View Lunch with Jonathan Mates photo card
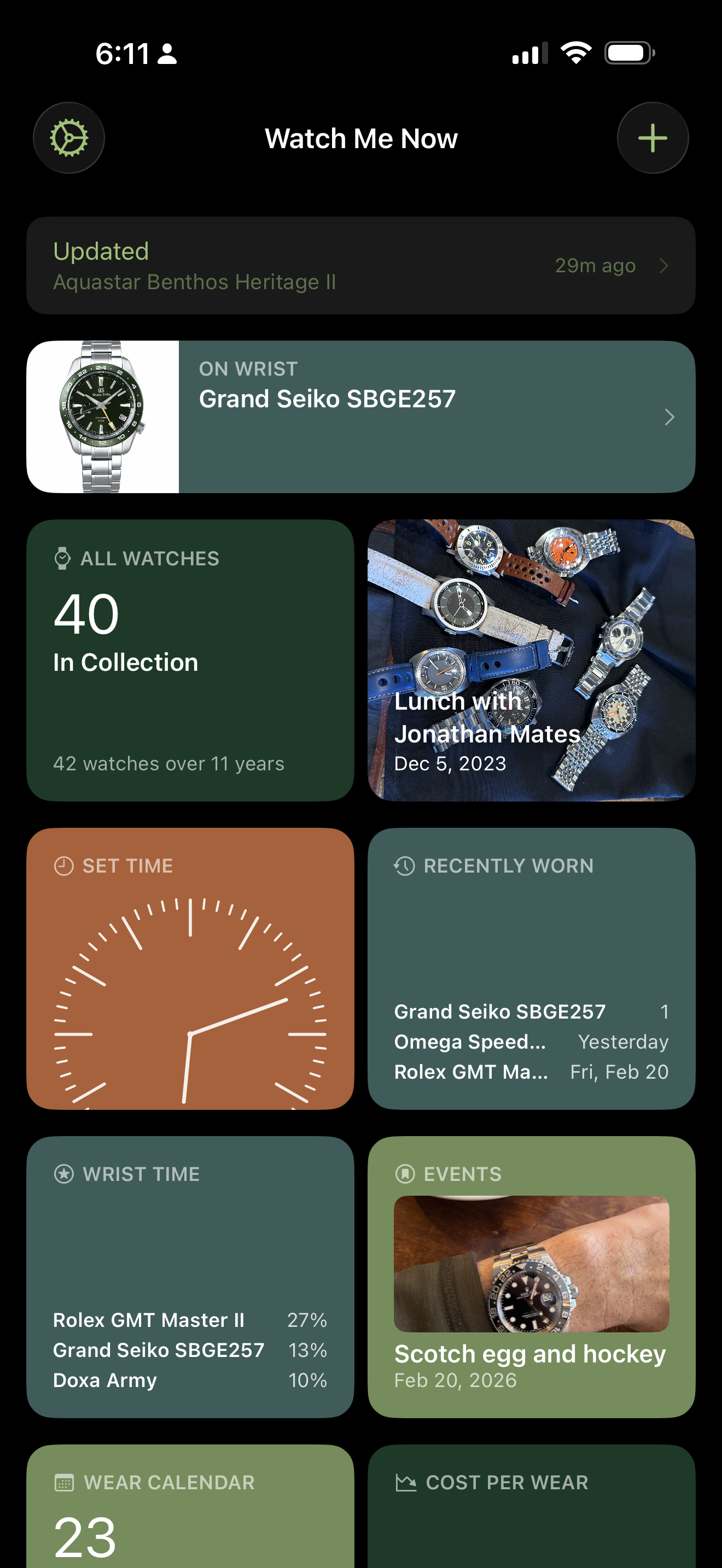Screen dimensions: 722x1568 pos(531,660)
